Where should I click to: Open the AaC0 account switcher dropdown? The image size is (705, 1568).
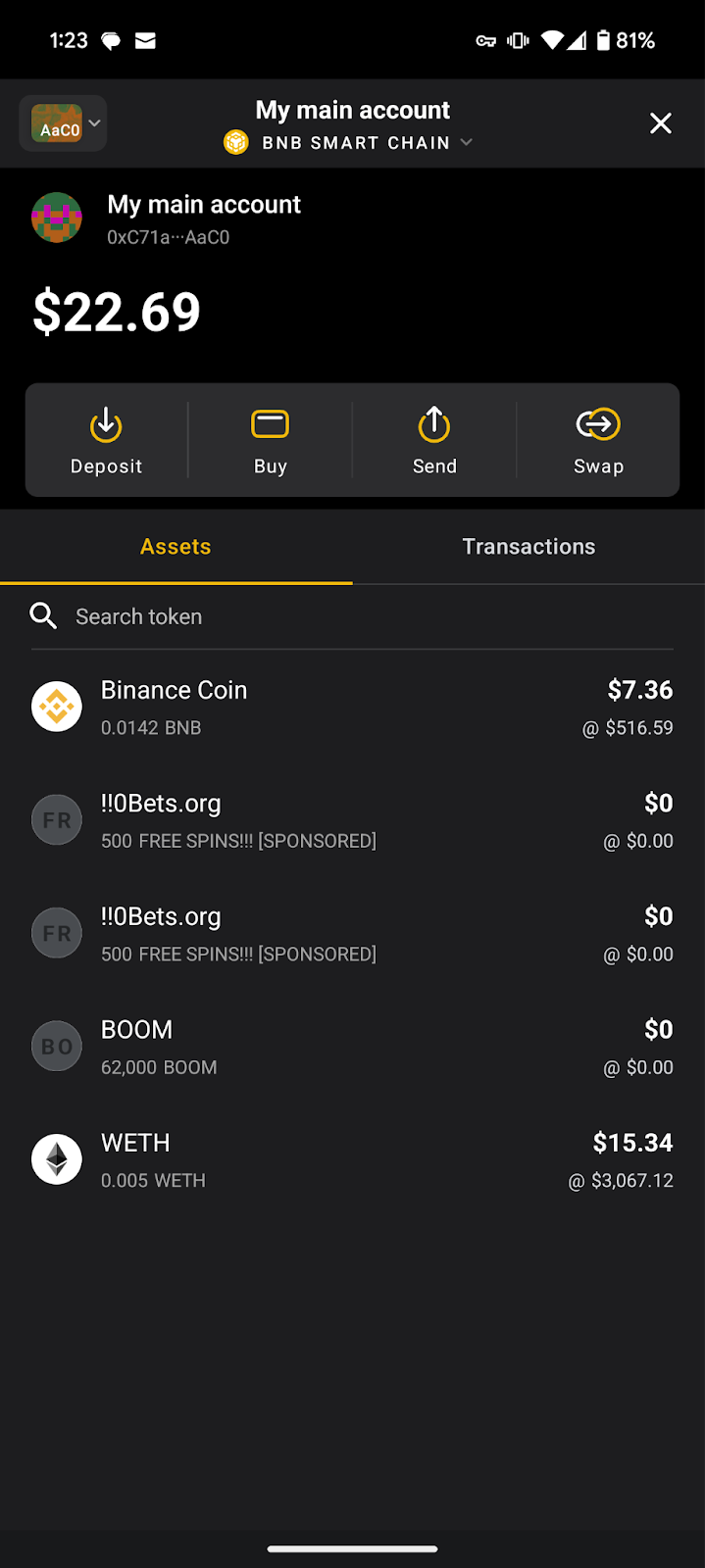point(63,123)
